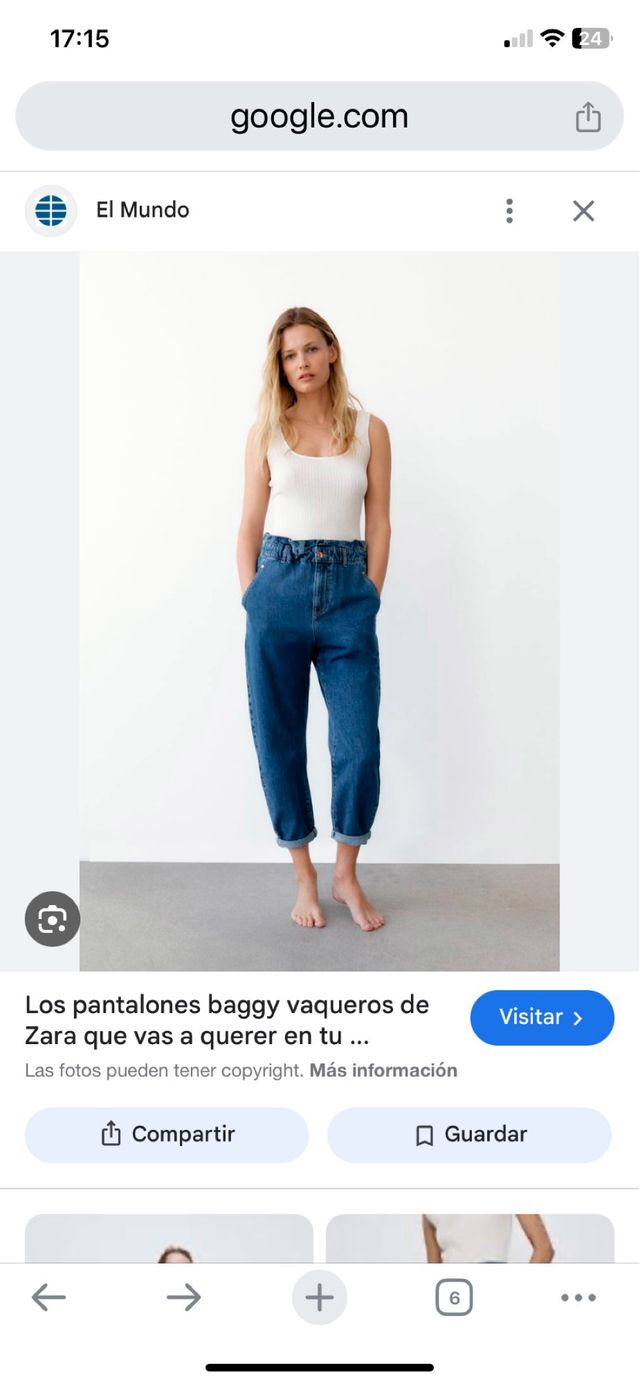The image size is (640, 1384).
Task: Search the image with Google Lens
Action: [x=52, y=919]
